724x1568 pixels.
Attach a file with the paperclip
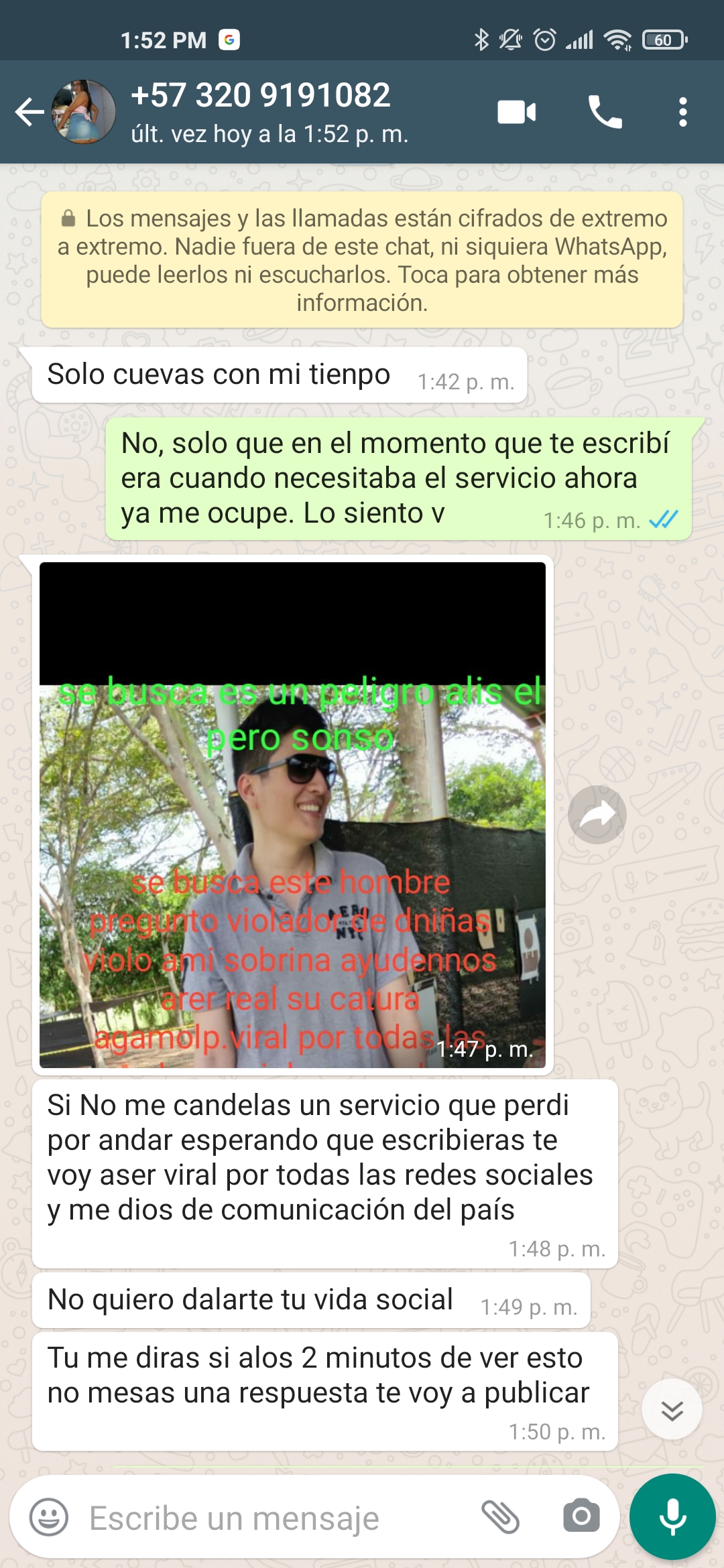501,1517
